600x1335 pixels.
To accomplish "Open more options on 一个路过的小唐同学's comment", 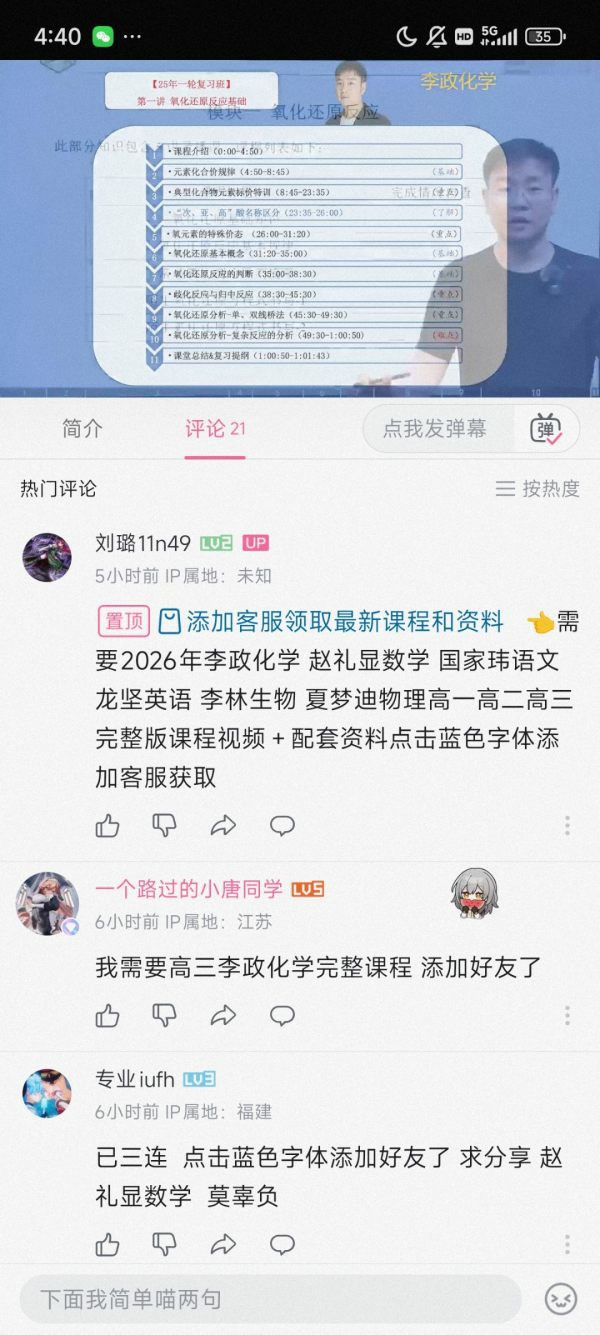I will click(567, 1016).
